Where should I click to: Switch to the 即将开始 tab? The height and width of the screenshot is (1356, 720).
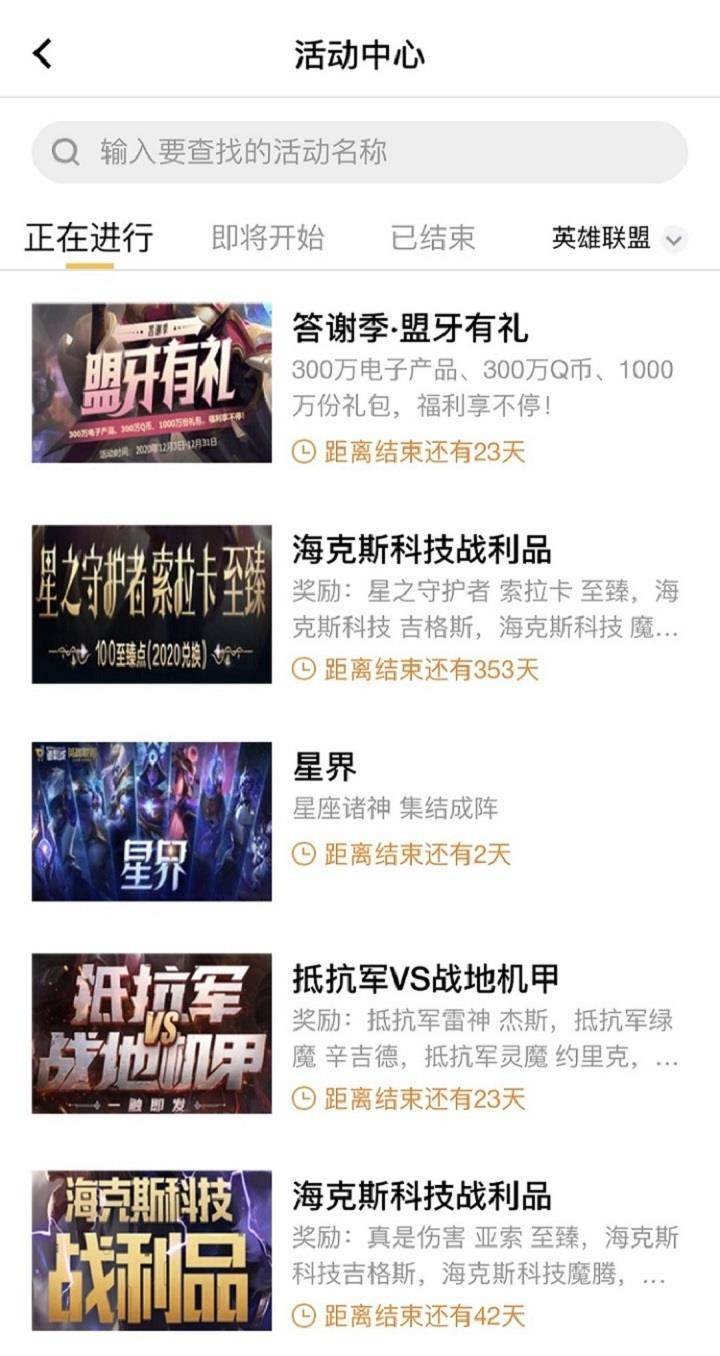pos(268,238)
